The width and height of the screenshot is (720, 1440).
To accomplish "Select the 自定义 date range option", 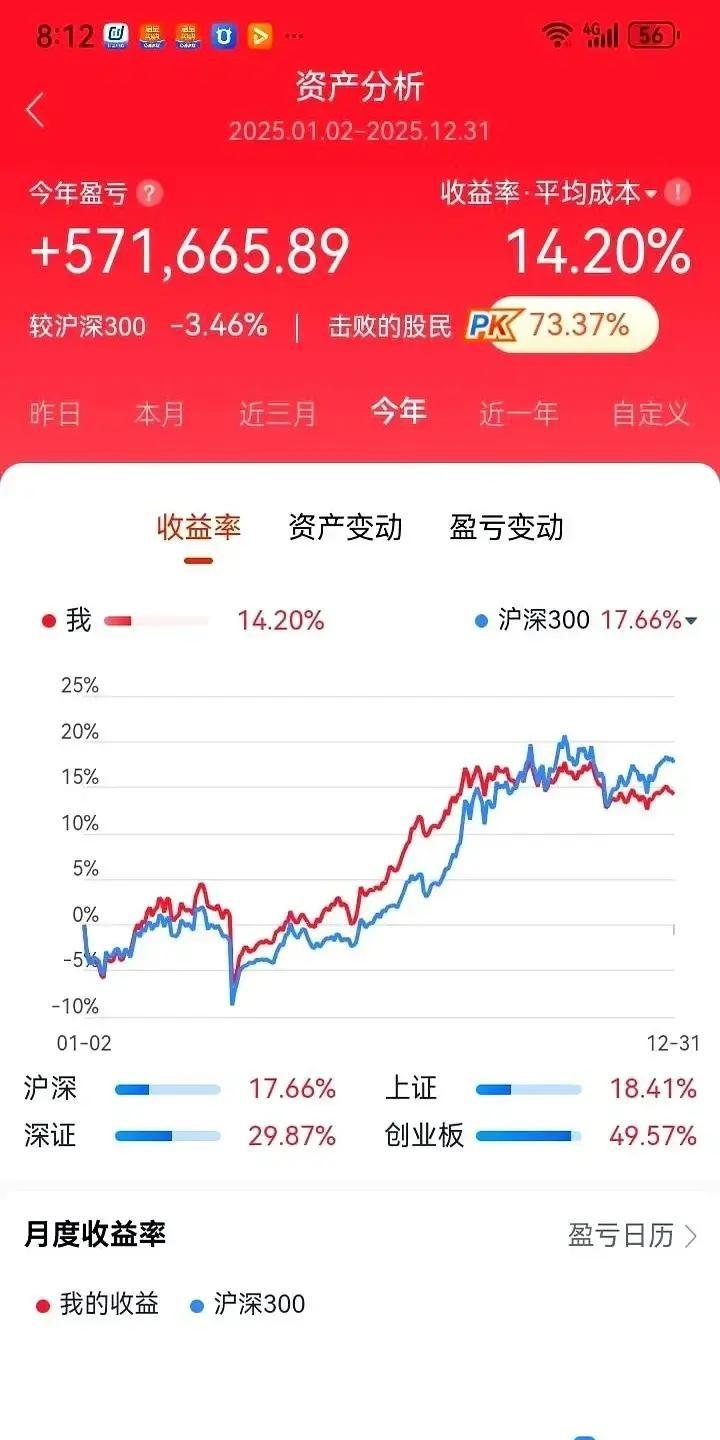I will click(x=652, y=411).
